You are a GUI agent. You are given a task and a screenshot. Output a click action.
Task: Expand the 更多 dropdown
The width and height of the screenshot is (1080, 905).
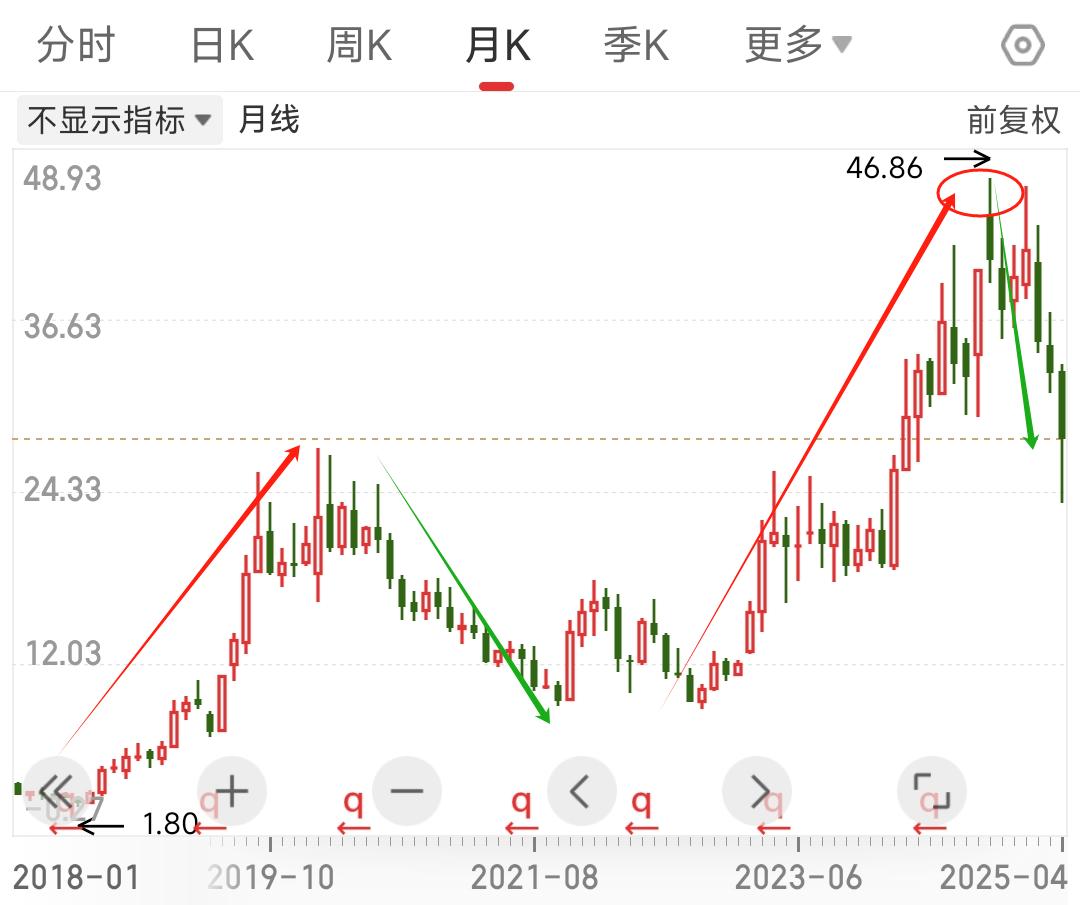click(x=797, y=45)
